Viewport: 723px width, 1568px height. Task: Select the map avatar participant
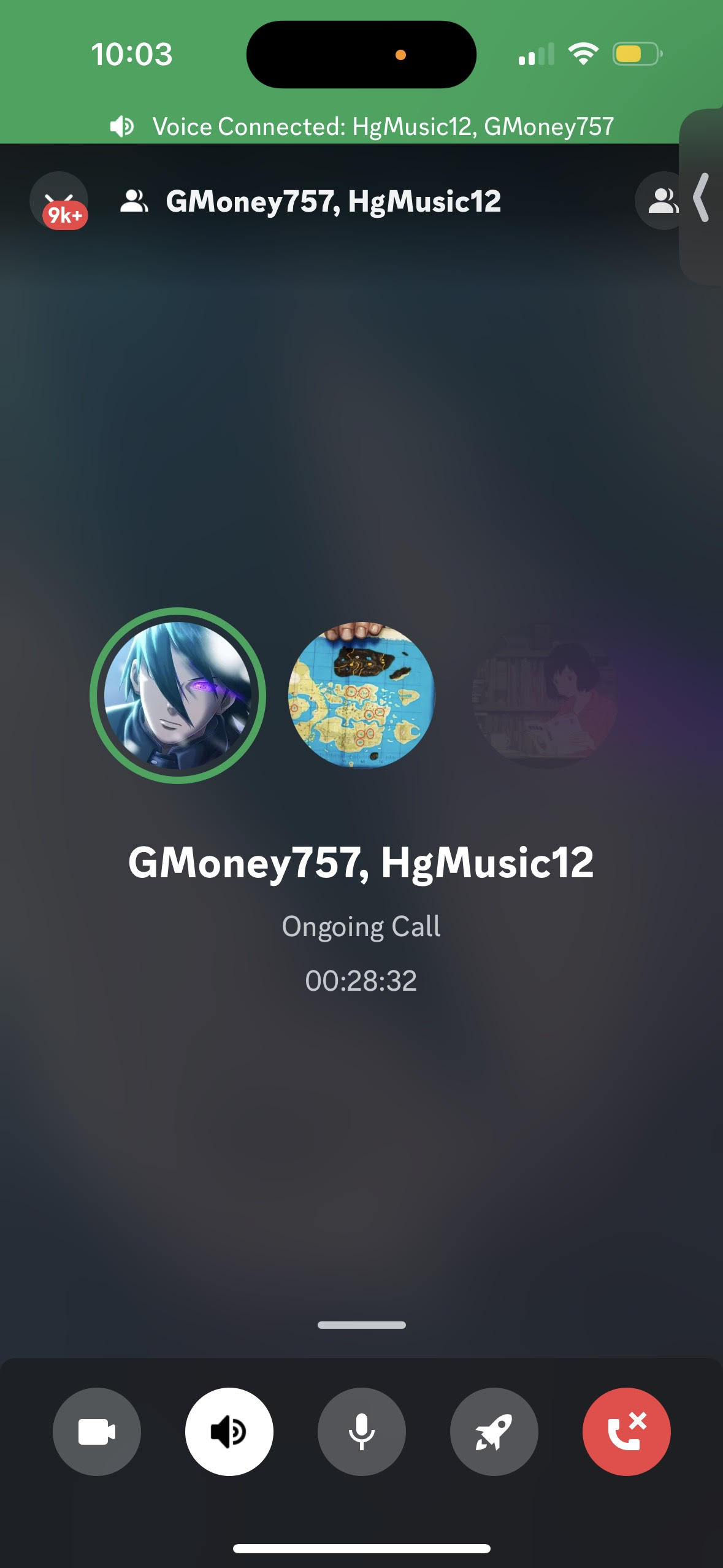point(362,695)
